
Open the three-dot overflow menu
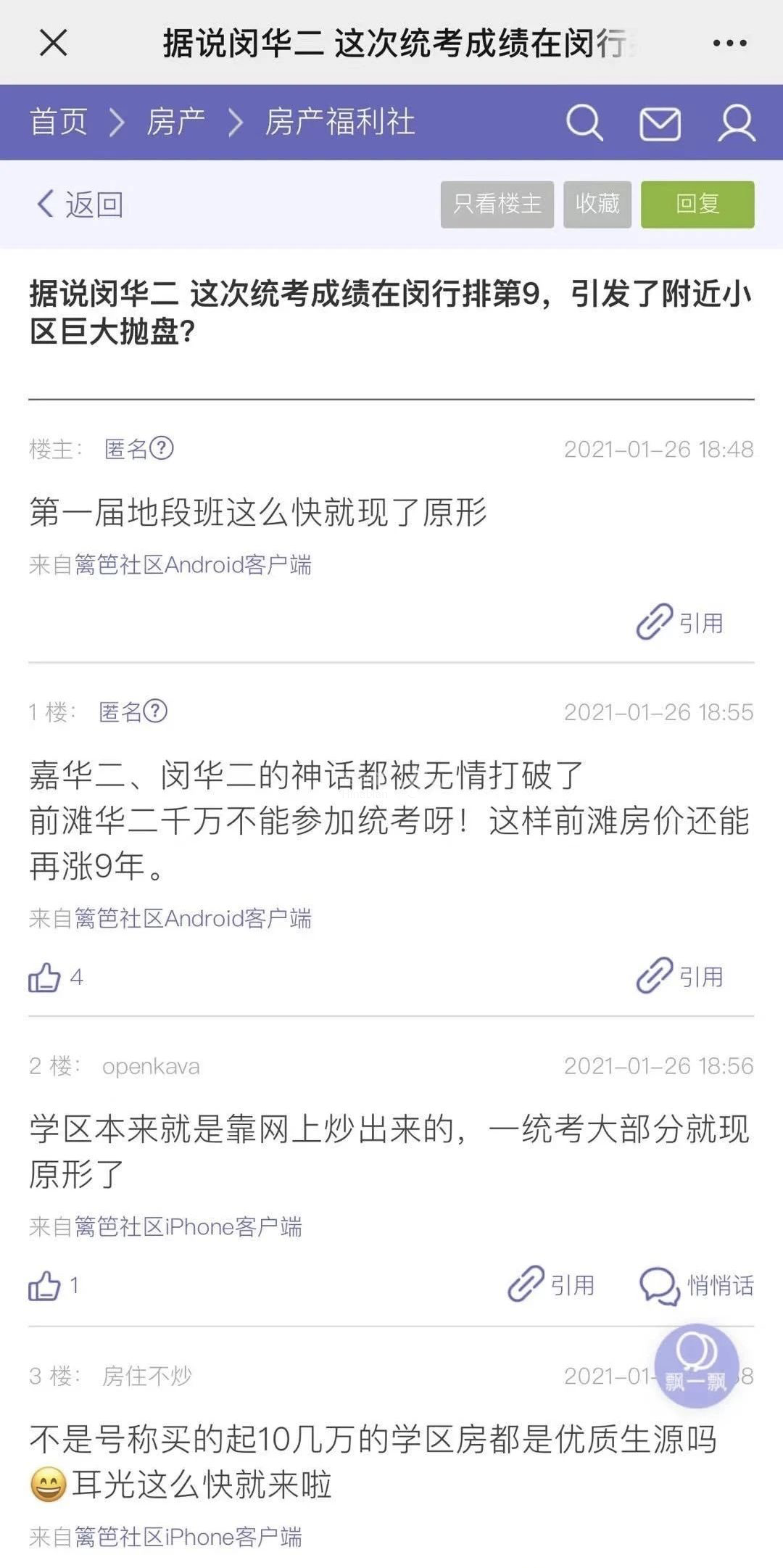coord(729,43)
